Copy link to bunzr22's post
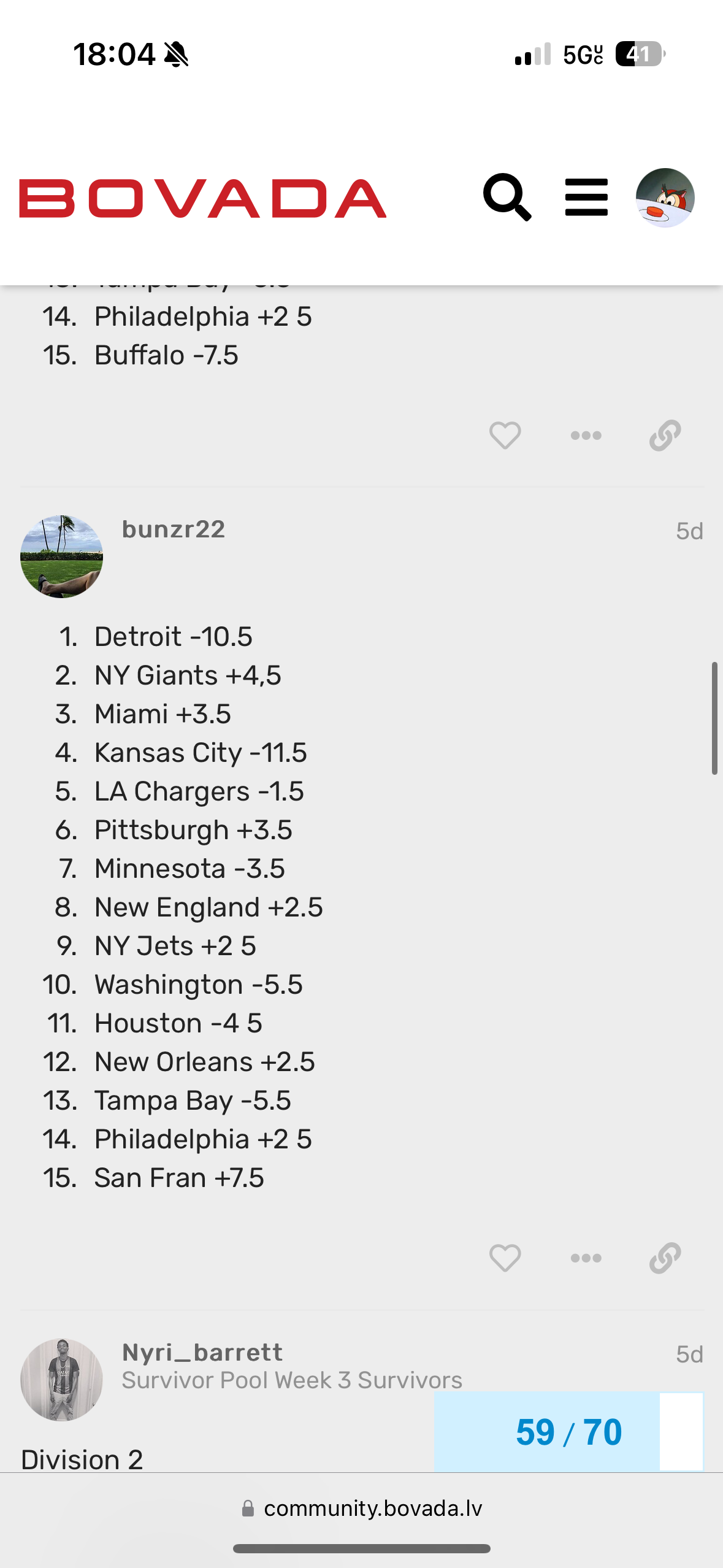Viewport: 723px width, 1568px height. click(665, 1258)
